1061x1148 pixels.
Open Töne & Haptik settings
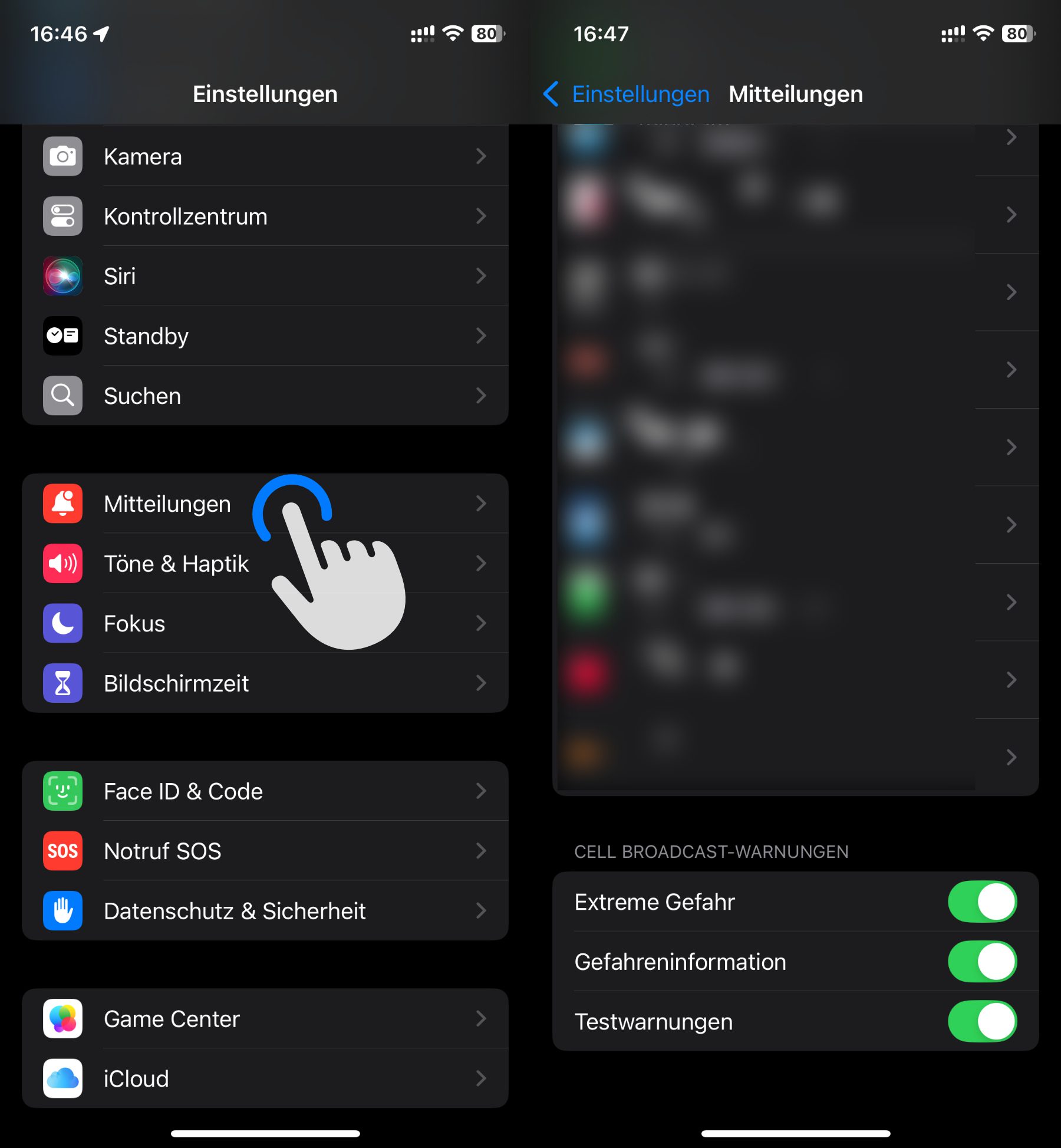click(x=177, y=564)
